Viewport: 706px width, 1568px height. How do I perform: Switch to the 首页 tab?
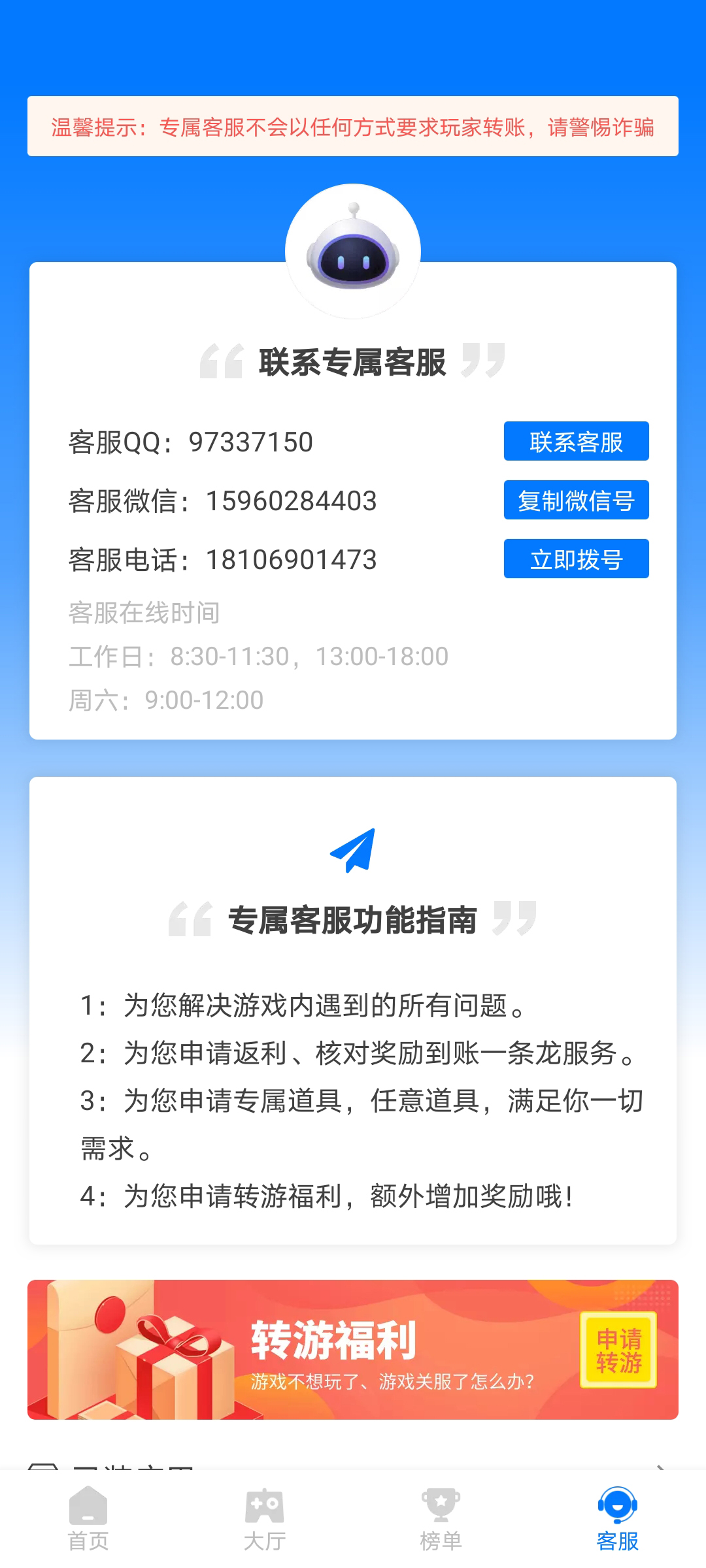[88, 1518]
